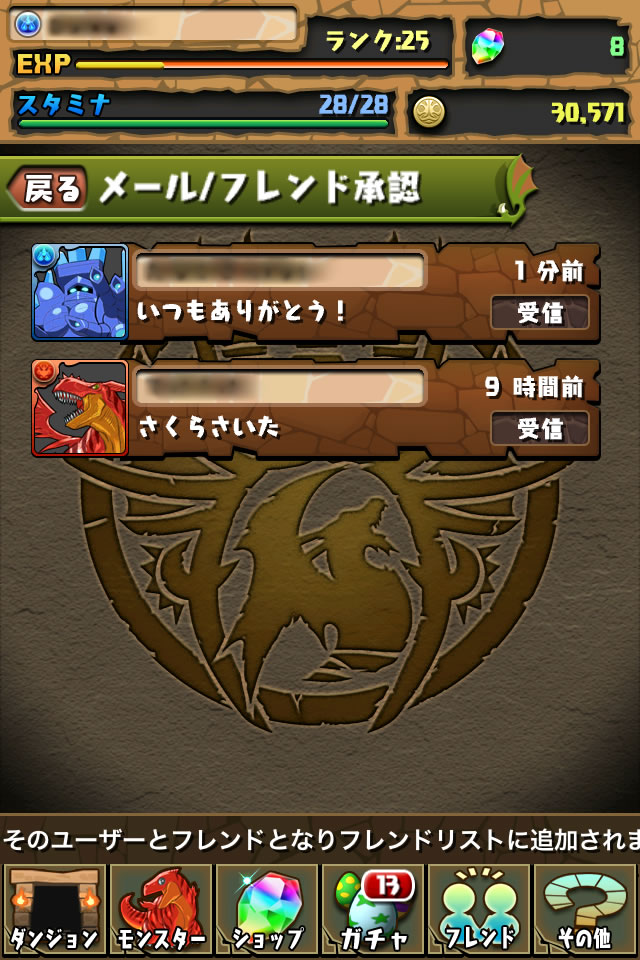
Task: Select the フレンド tab
Action: [x=480, y=910]
